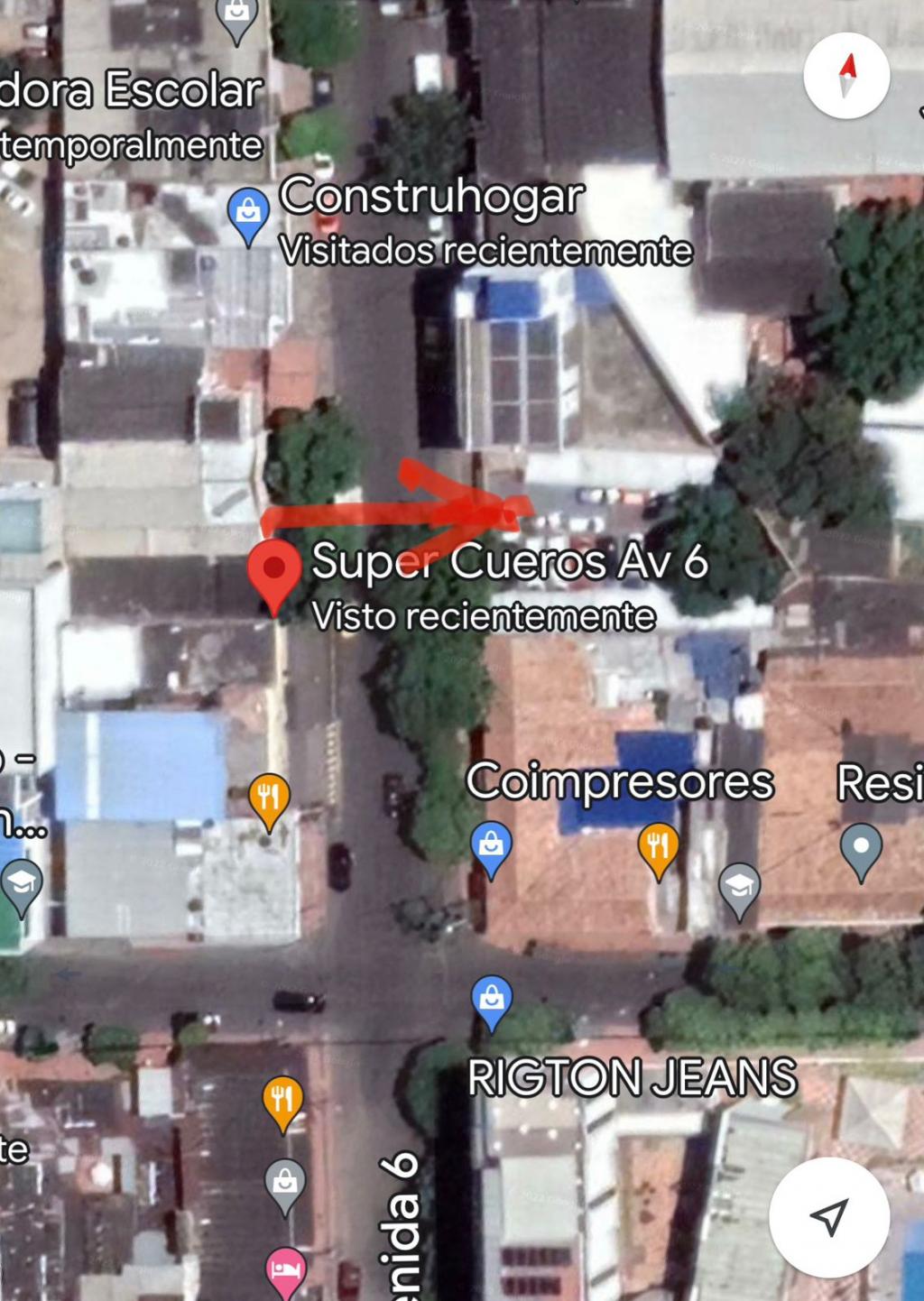The height and width of the screenshot is (1301, 924).
Task: Select the RIGTON JEANS store marker
Action: [x=492, y=999]
